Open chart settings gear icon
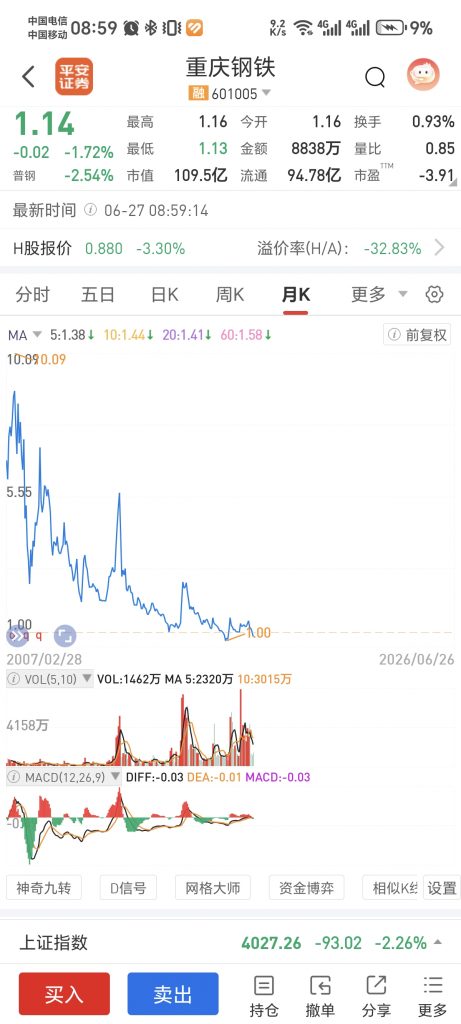Image resolution: width=461 pixels, height=1024 pixels. pos(434,295)
